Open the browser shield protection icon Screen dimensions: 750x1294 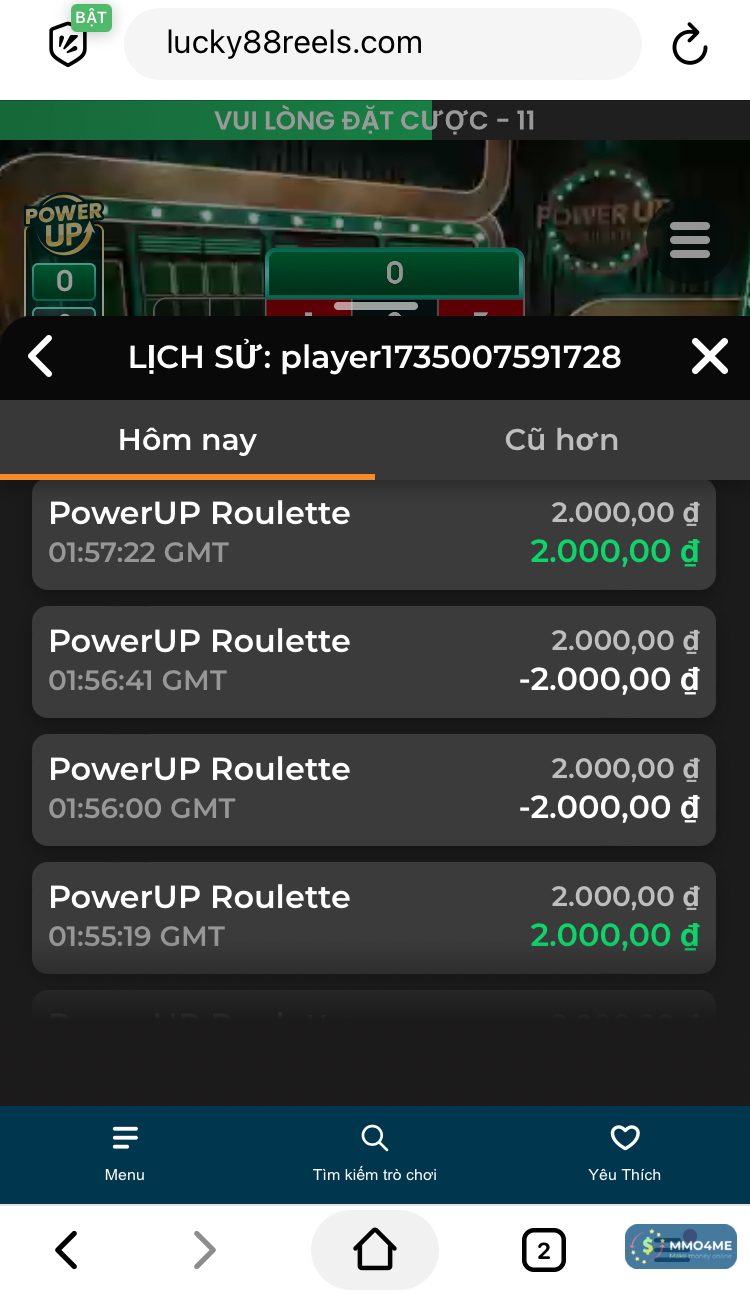click(x=69, y=45)
